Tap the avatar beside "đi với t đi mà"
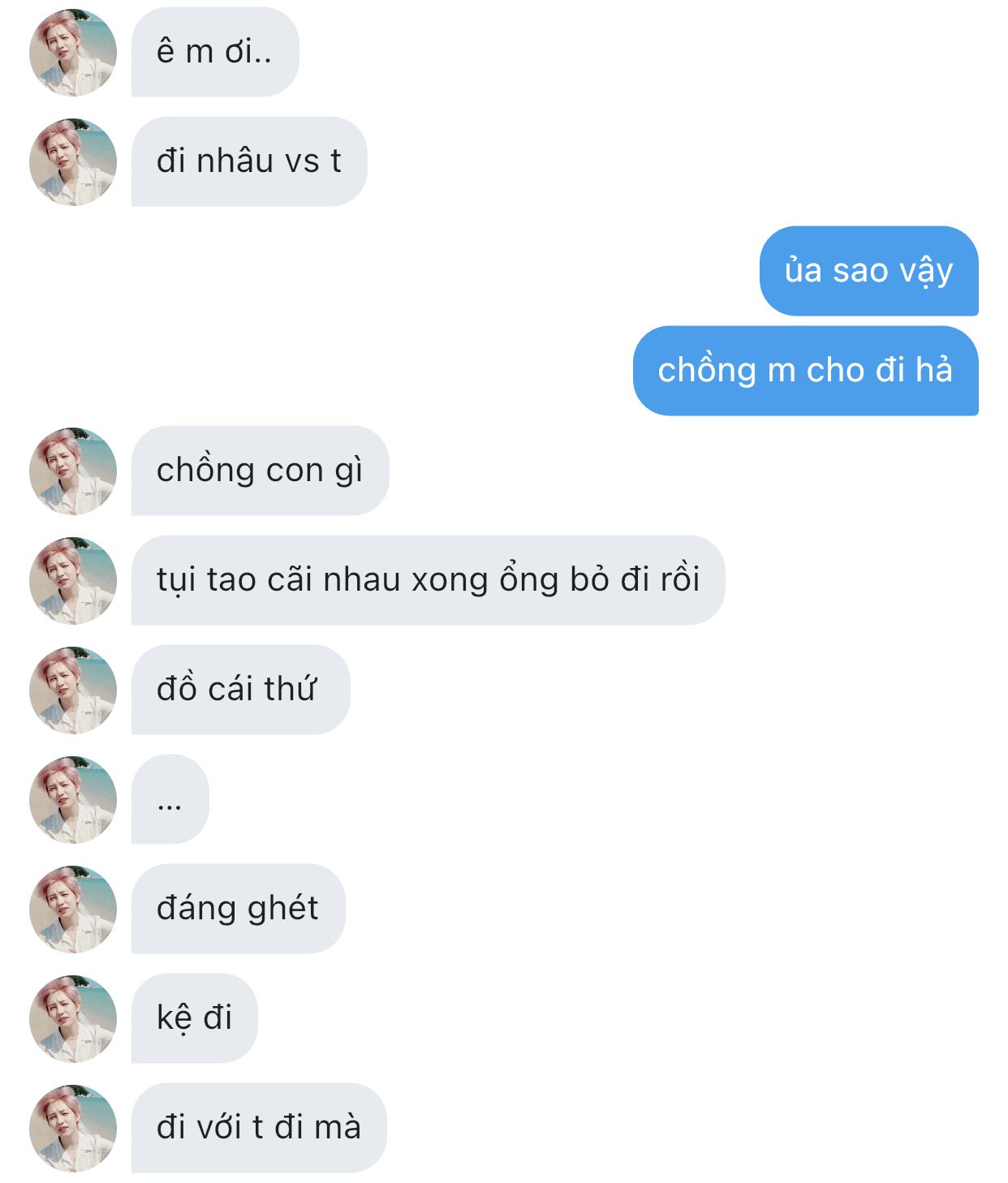Screen dimensions: 1008x1183 [73, 1129]
